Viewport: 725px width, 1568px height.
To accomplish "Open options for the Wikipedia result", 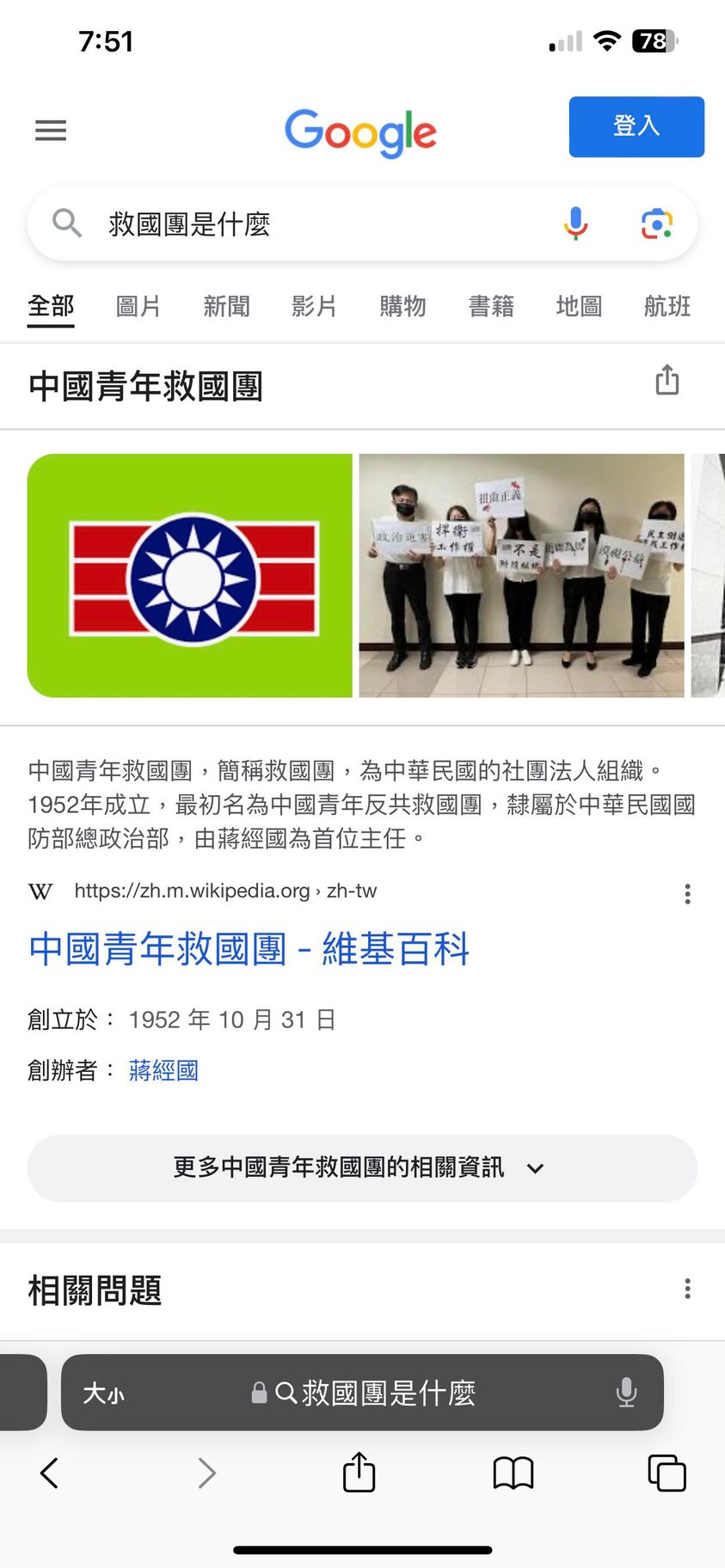I will pyautogui.click(x=687, y=894).
